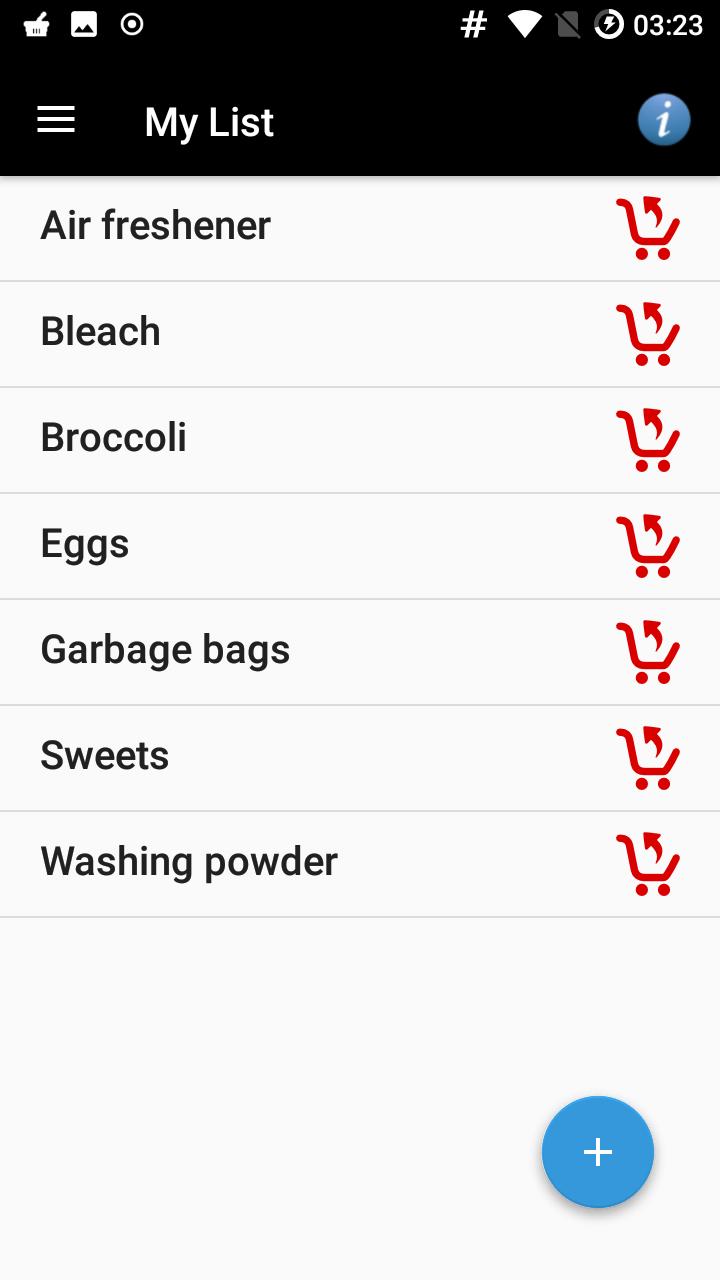
Task: Open the Broccoli entry
Action: point(360,440)
